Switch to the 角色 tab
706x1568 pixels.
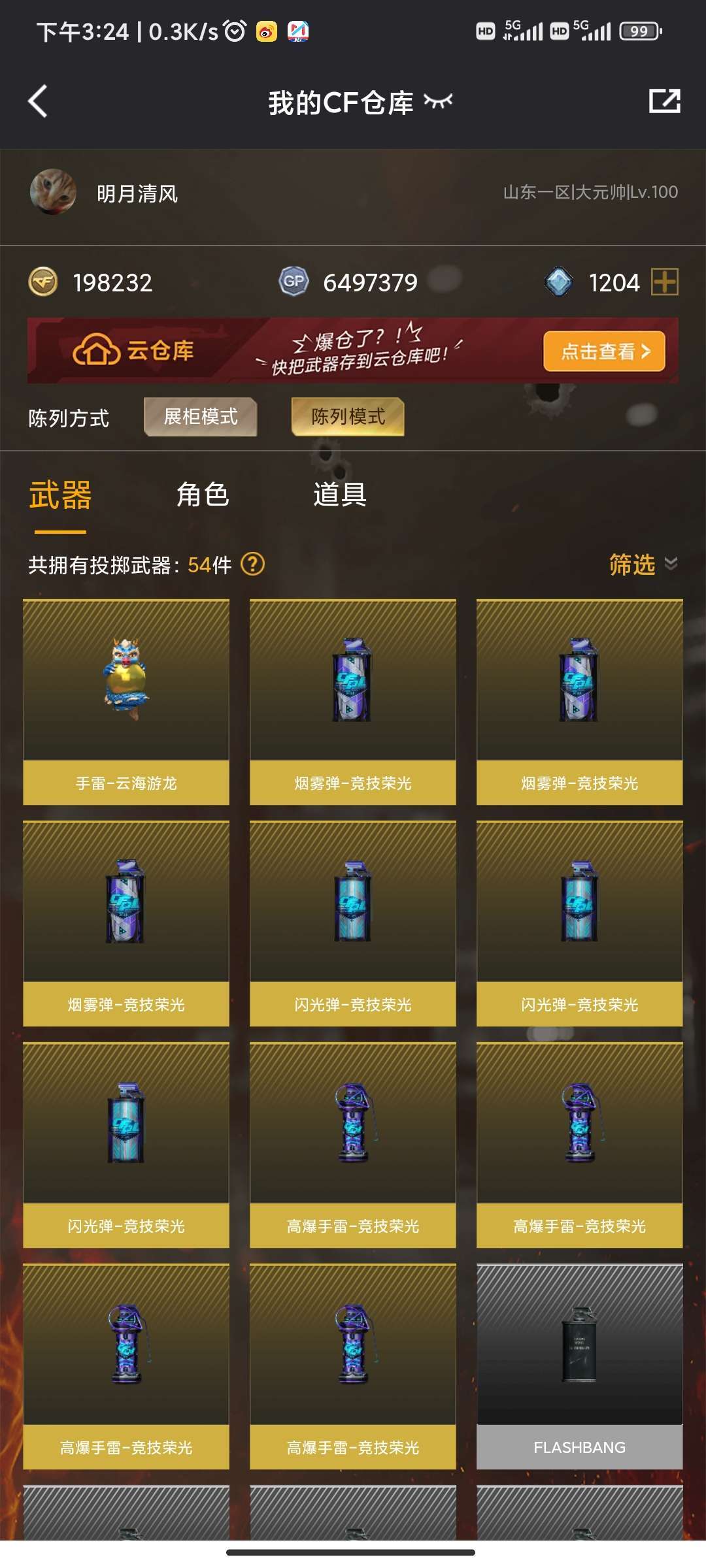point(204,495)
